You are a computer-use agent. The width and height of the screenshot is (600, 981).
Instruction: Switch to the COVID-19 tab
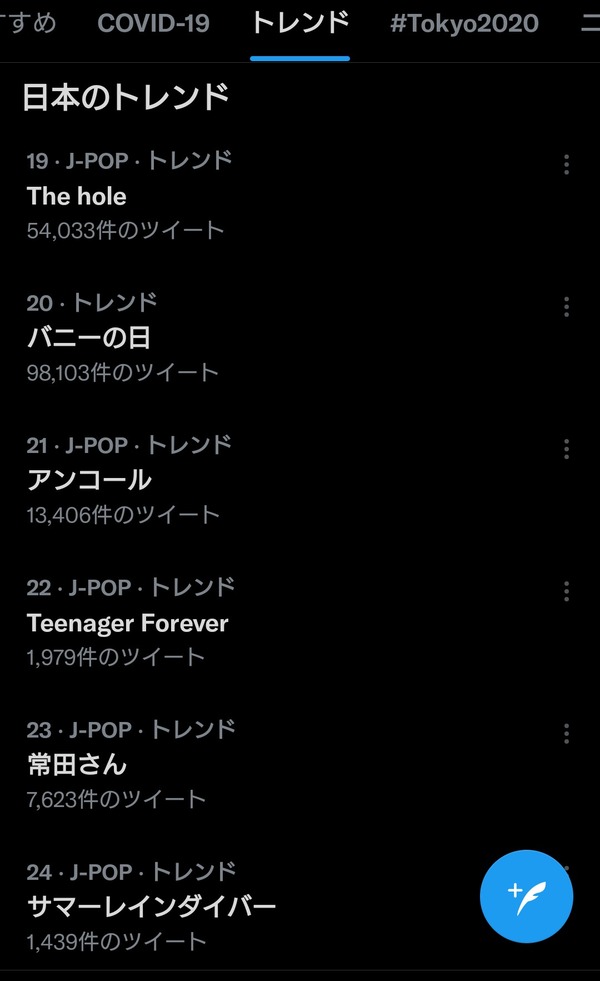pyautogui.click(x=153, y=23)
